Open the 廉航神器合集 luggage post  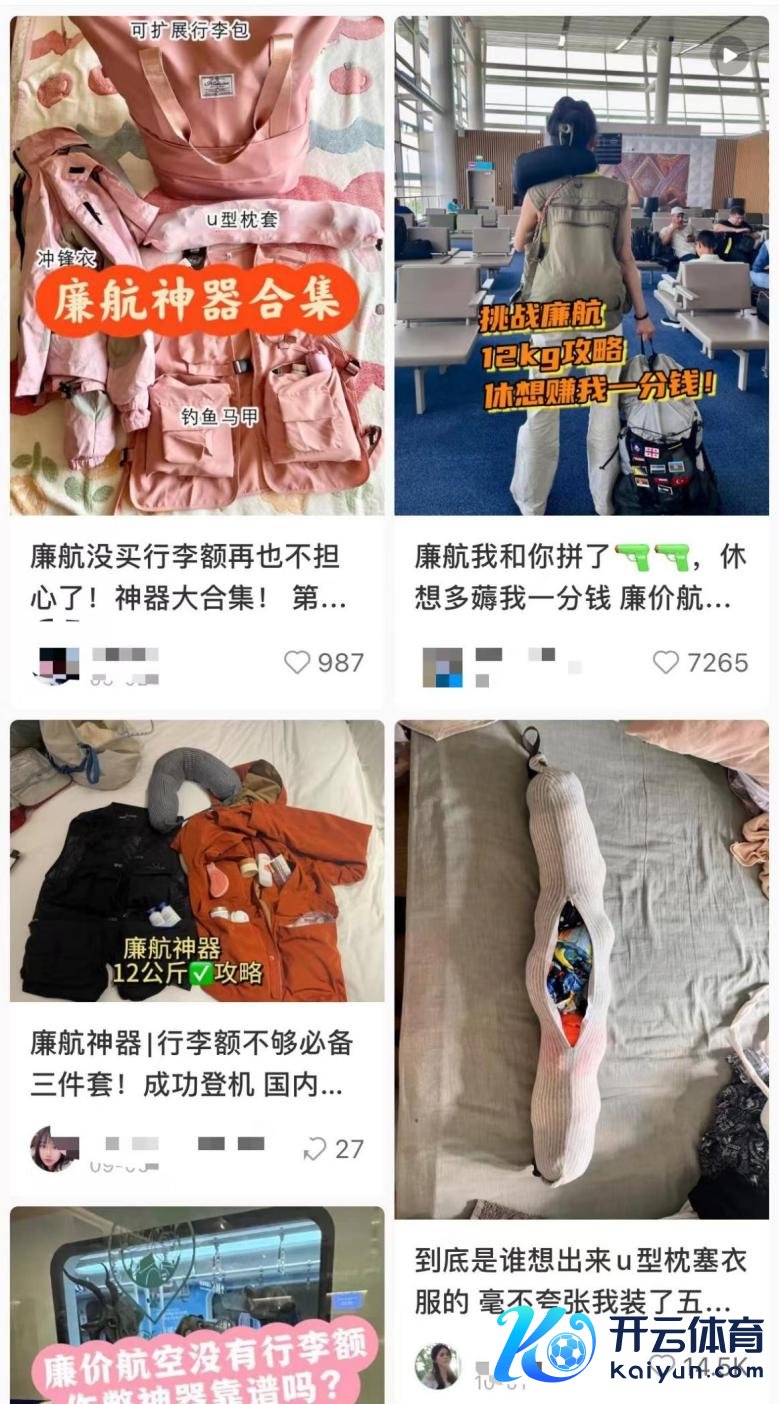click(x=197, y=265)
